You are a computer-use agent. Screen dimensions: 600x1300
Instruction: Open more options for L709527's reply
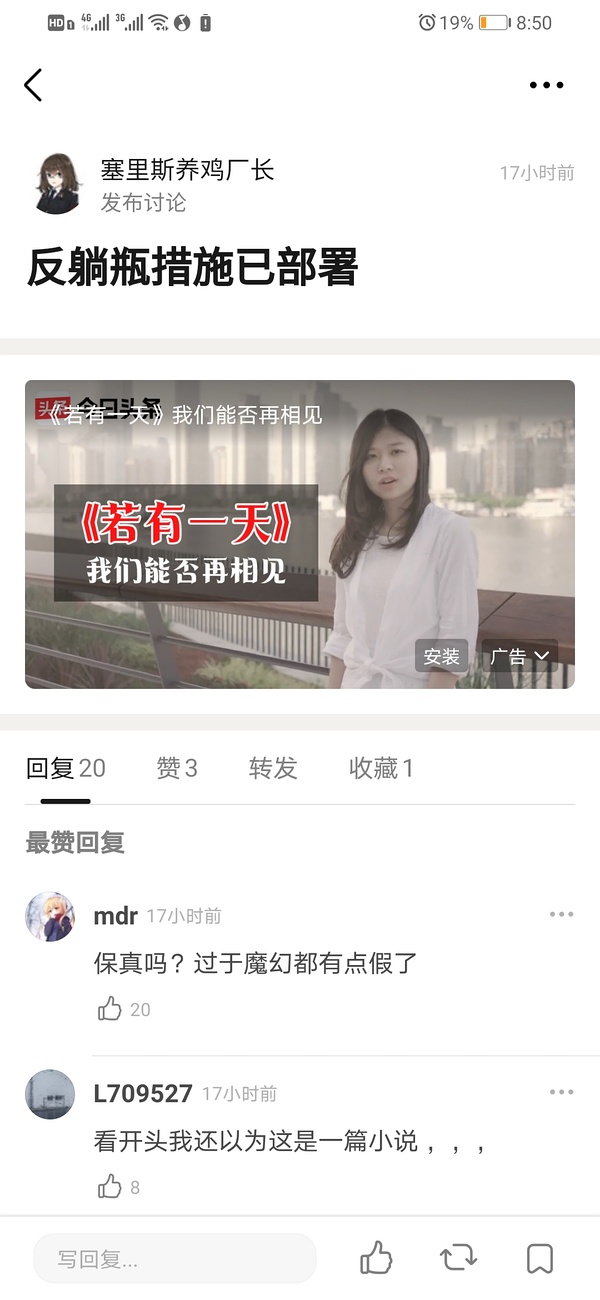point(561,1092)
